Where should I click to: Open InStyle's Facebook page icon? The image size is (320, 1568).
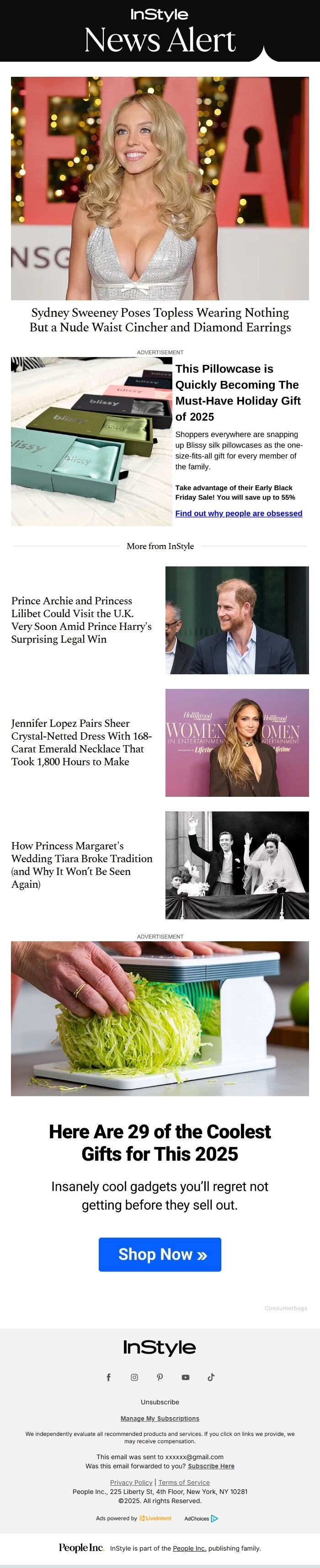click(x=109, y=1377)
